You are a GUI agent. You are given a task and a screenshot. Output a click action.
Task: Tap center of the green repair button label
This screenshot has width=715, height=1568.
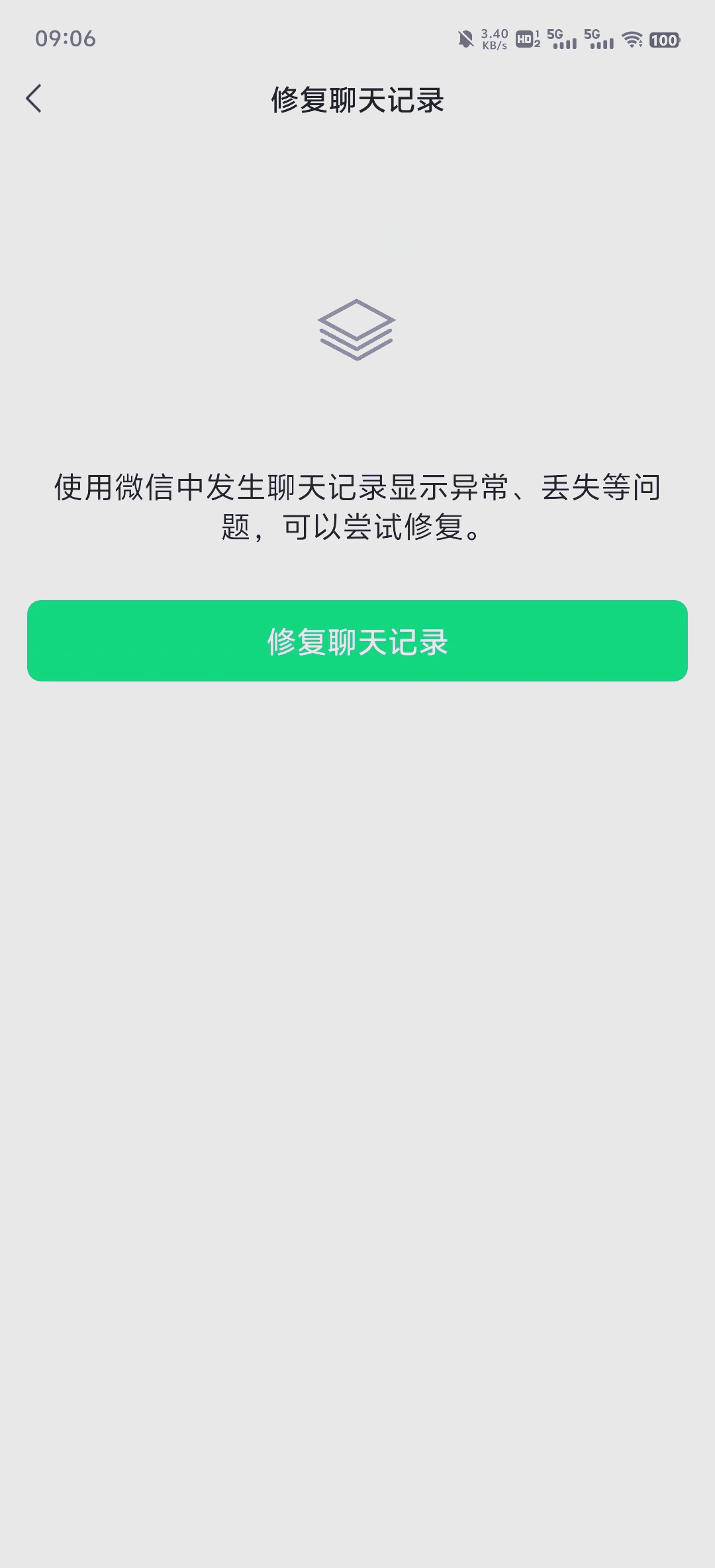(358, 642)
